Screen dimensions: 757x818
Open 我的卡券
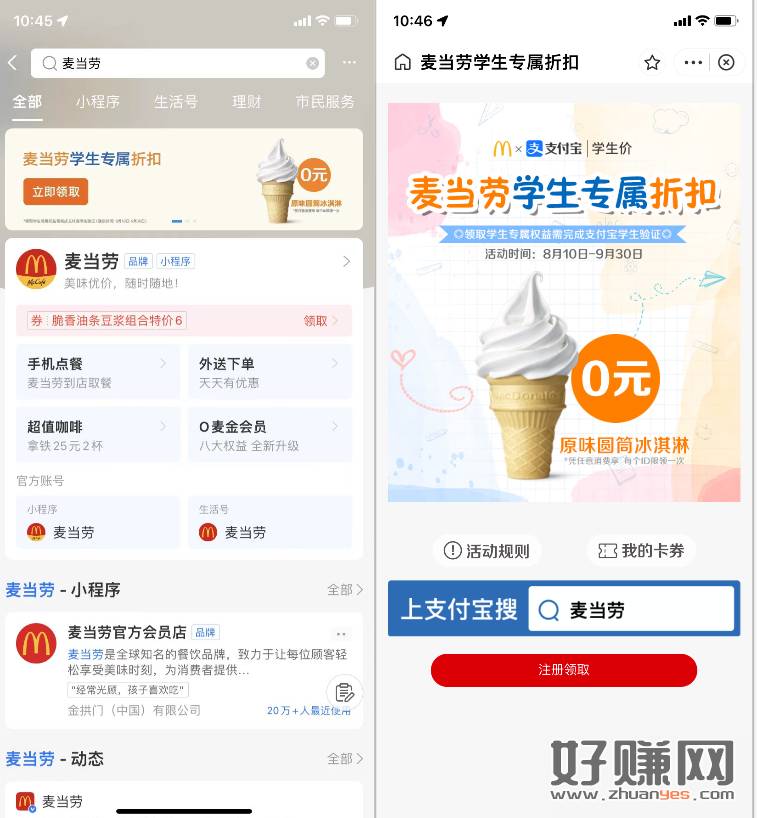[x=640, y=551]
